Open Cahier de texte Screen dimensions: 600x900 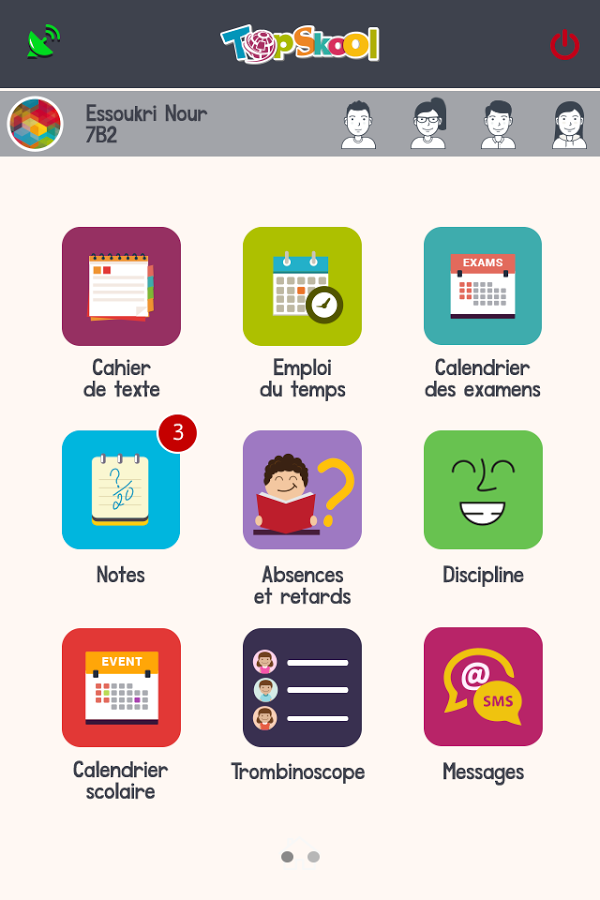click(x=121, y=286)
